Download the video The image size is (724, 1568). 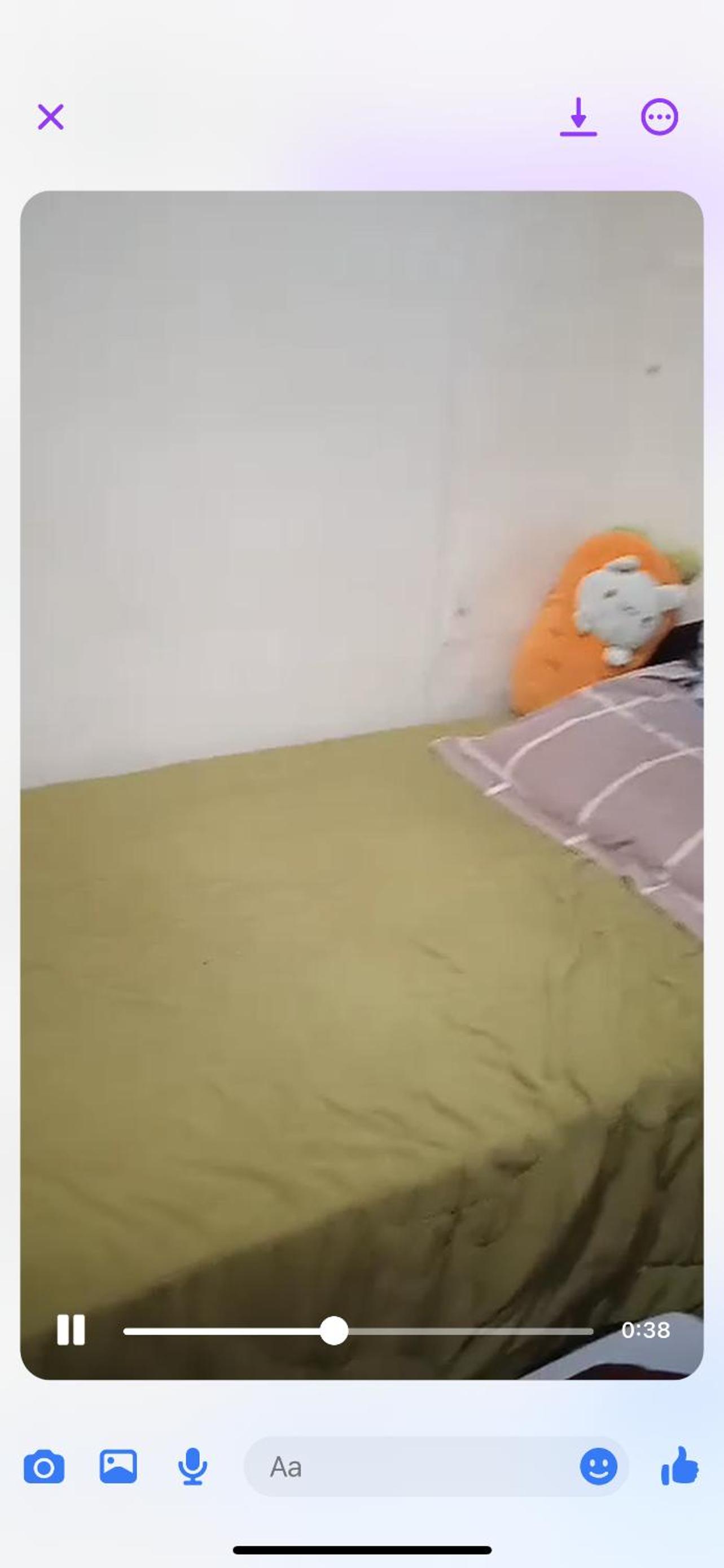point(578,116)
